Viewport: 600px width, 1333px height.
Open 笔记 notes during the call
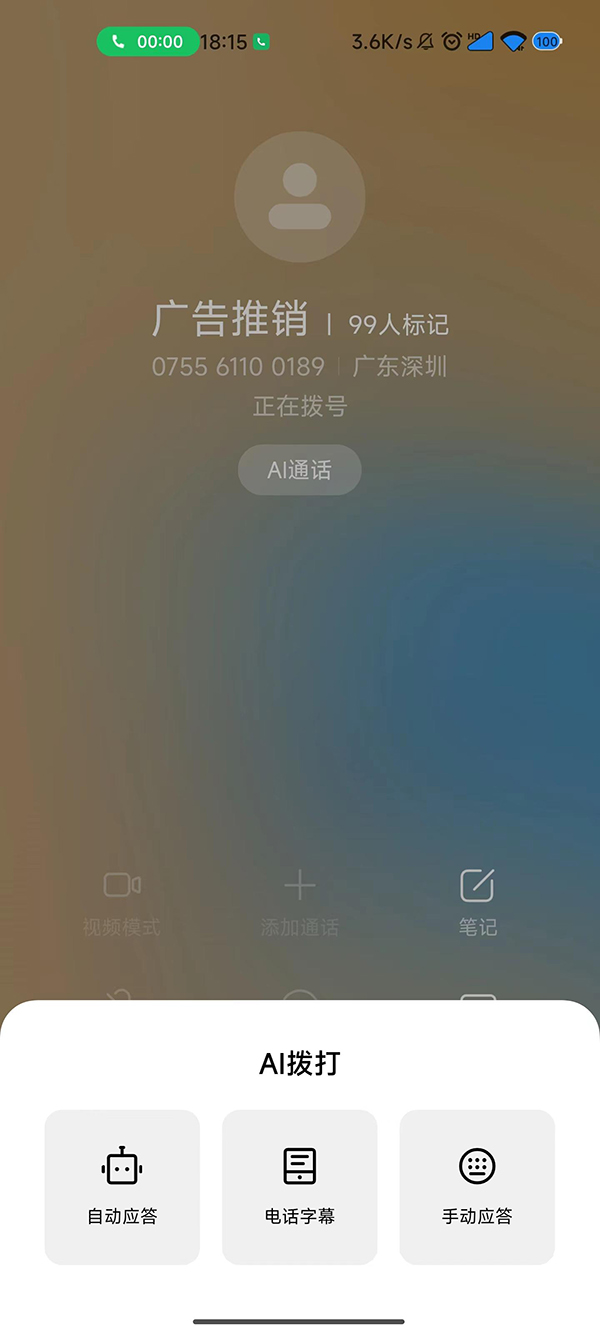pyautogui.click(x=477, y=900)
